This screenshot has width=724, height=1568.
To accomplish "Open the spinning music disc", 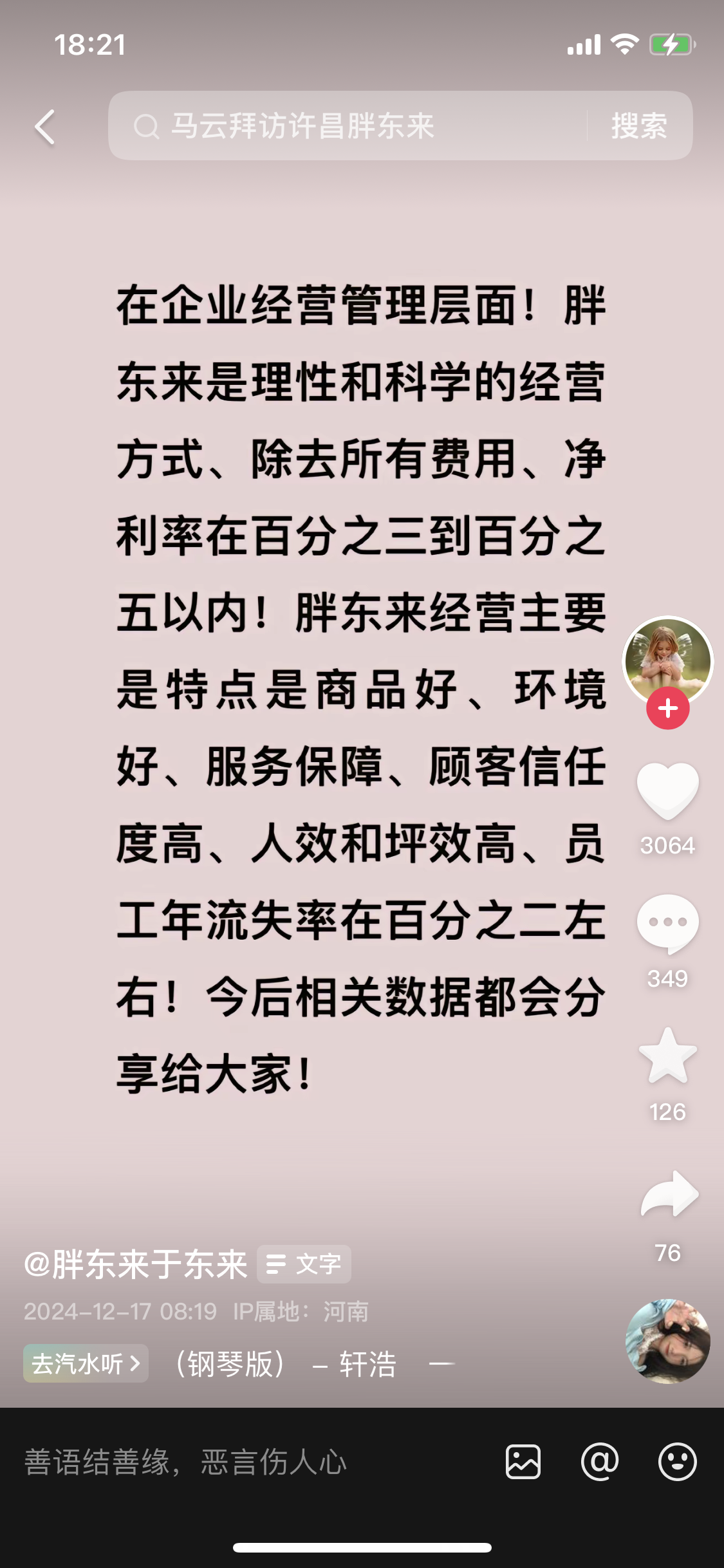I will 667,1341.
